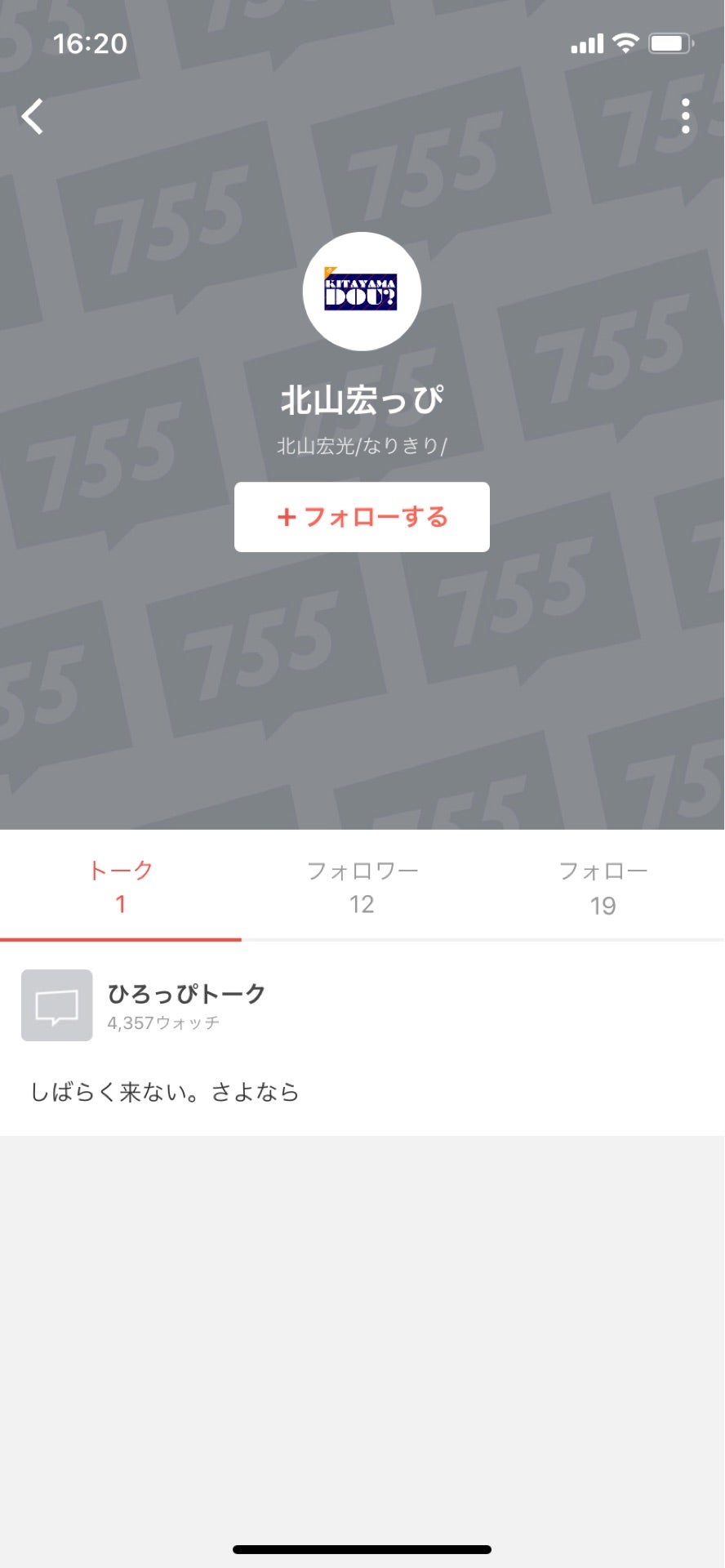The image size is (725, 1568).
Task: Expand the フォロワー follower list
Action: (362, 886)
